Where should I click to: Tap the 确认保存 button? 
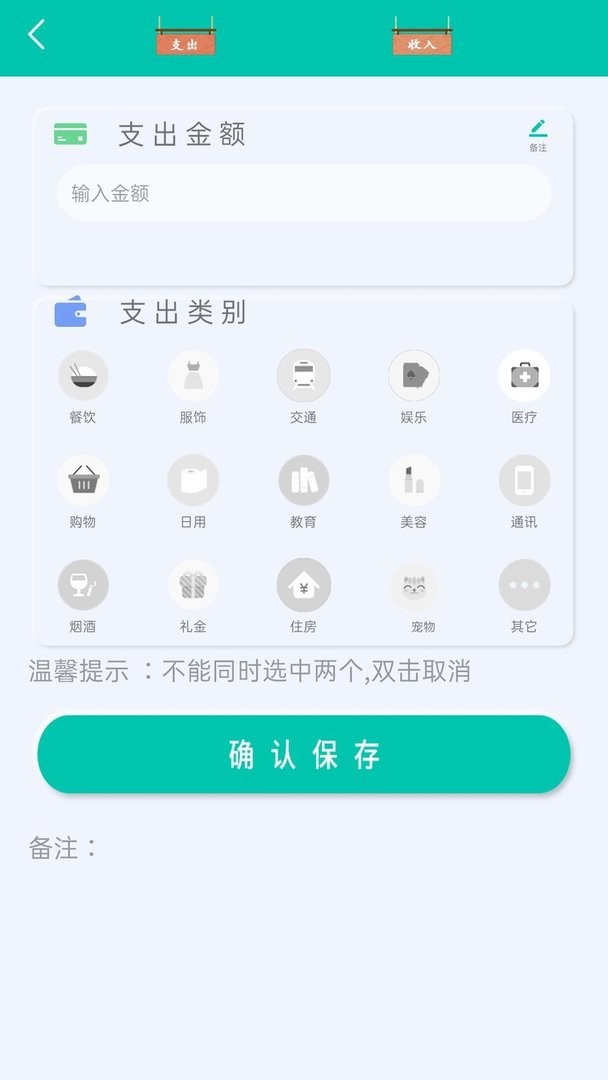[x=304, y=754]
